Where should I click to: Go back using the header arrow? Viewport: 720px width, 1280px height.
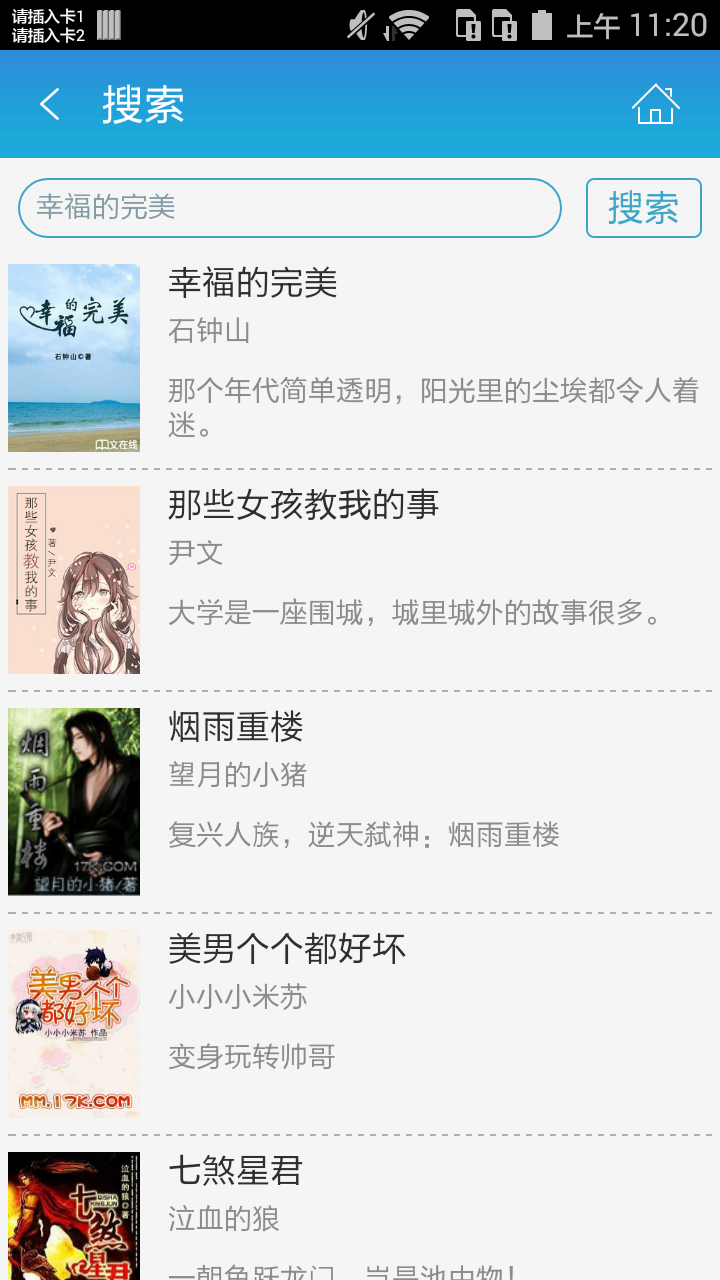click(x=50, y=104)
